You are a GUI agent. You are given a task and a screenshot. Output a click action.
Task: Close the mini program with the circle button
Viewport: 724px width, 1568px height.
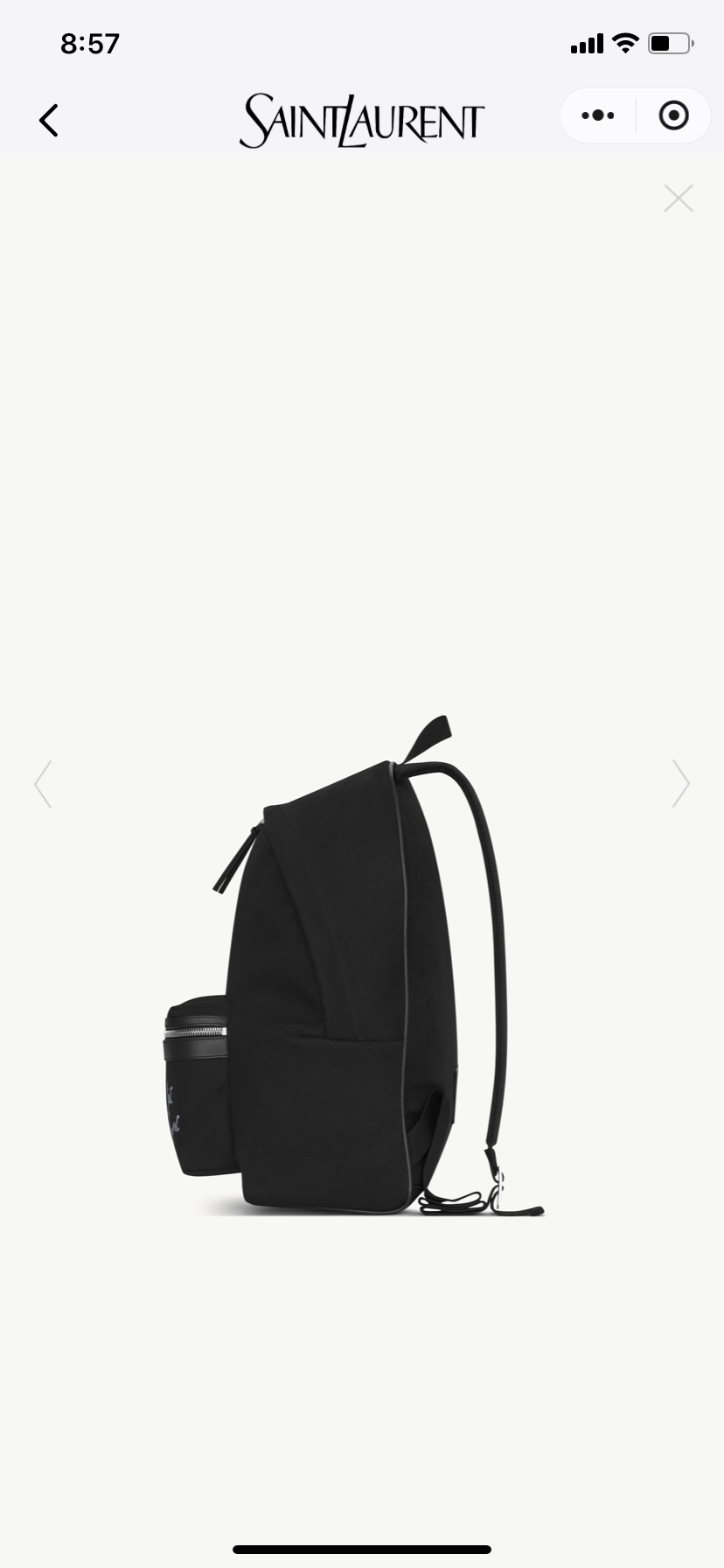[x=673, y=115]
